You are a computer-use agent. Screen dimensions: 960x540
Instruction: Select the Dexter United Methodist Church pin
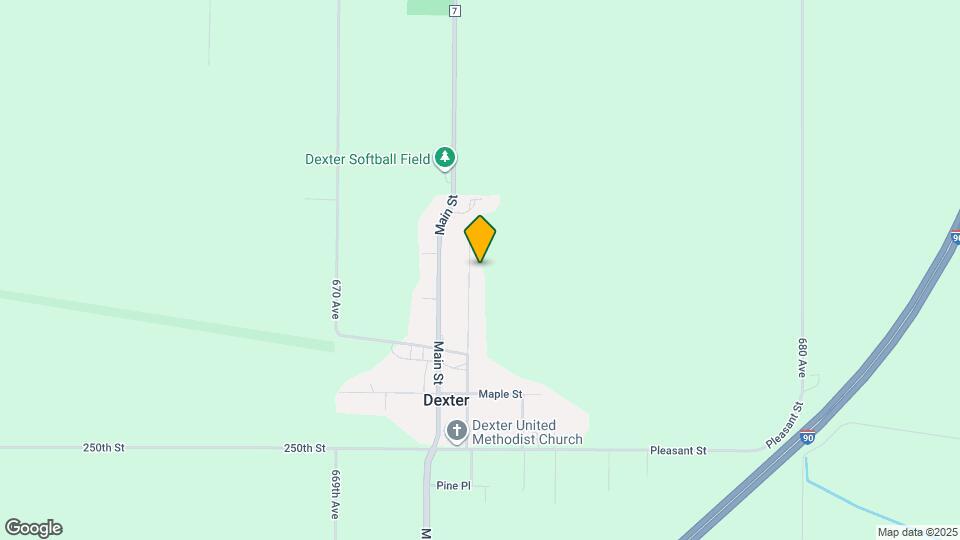456,431
